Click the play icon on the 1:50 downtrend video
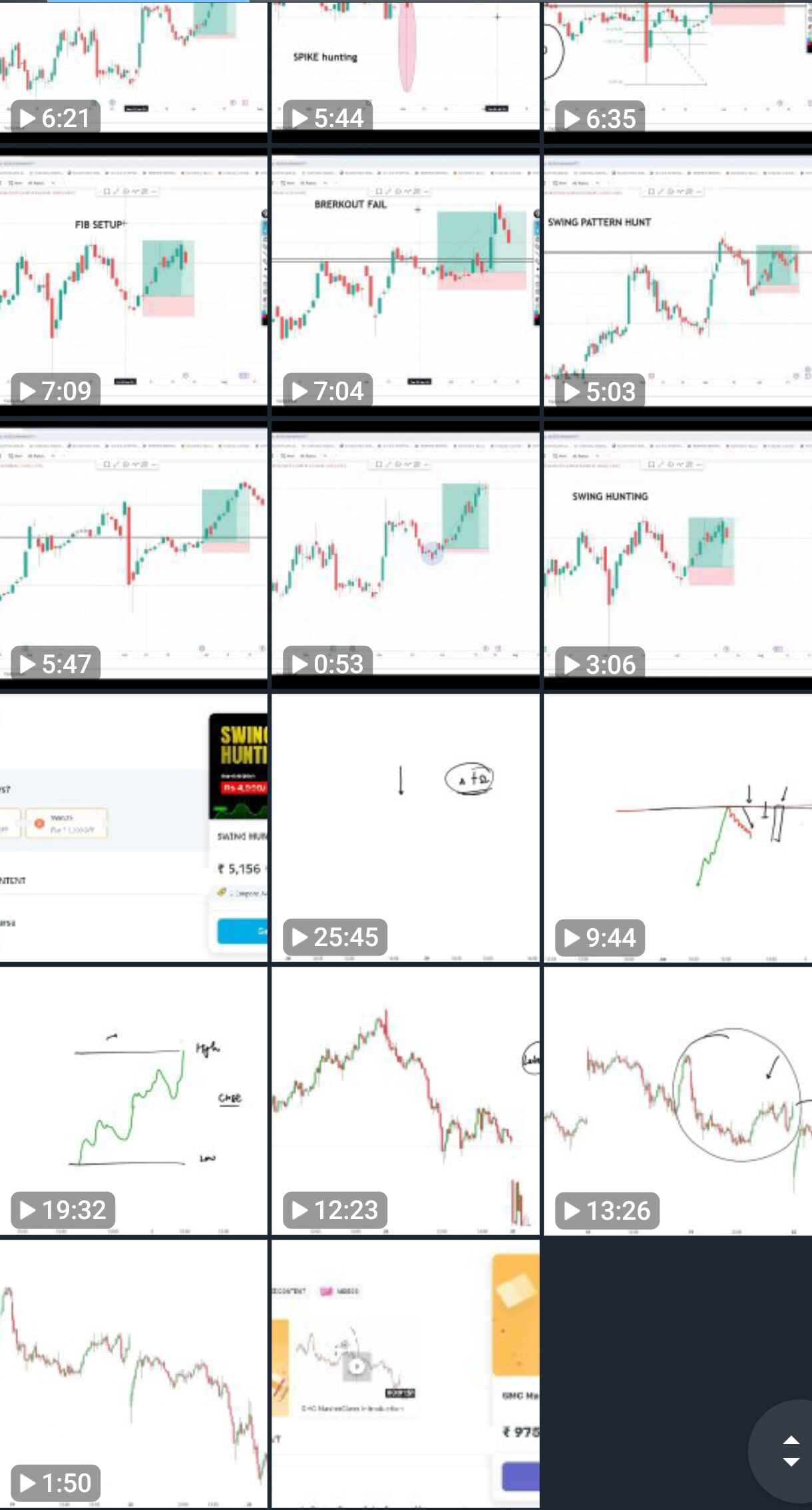Image resolution: width=812 pixels, height=1510 pixels. (30, 1482)
